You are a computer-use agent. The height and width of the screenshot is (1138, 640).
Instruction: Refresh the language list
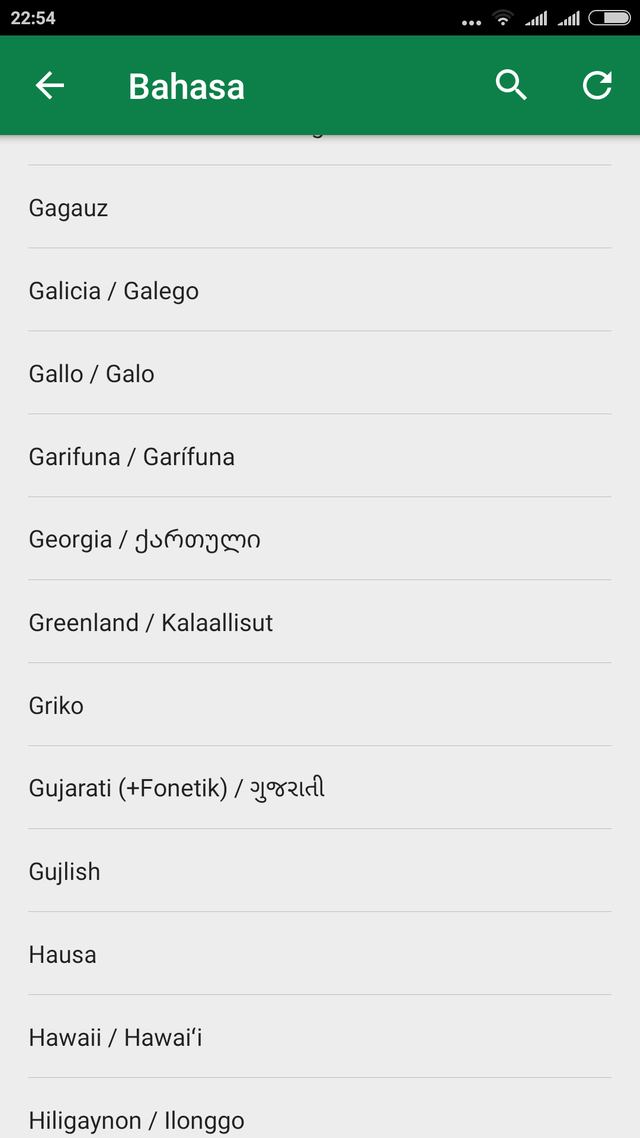click(597, 86)
